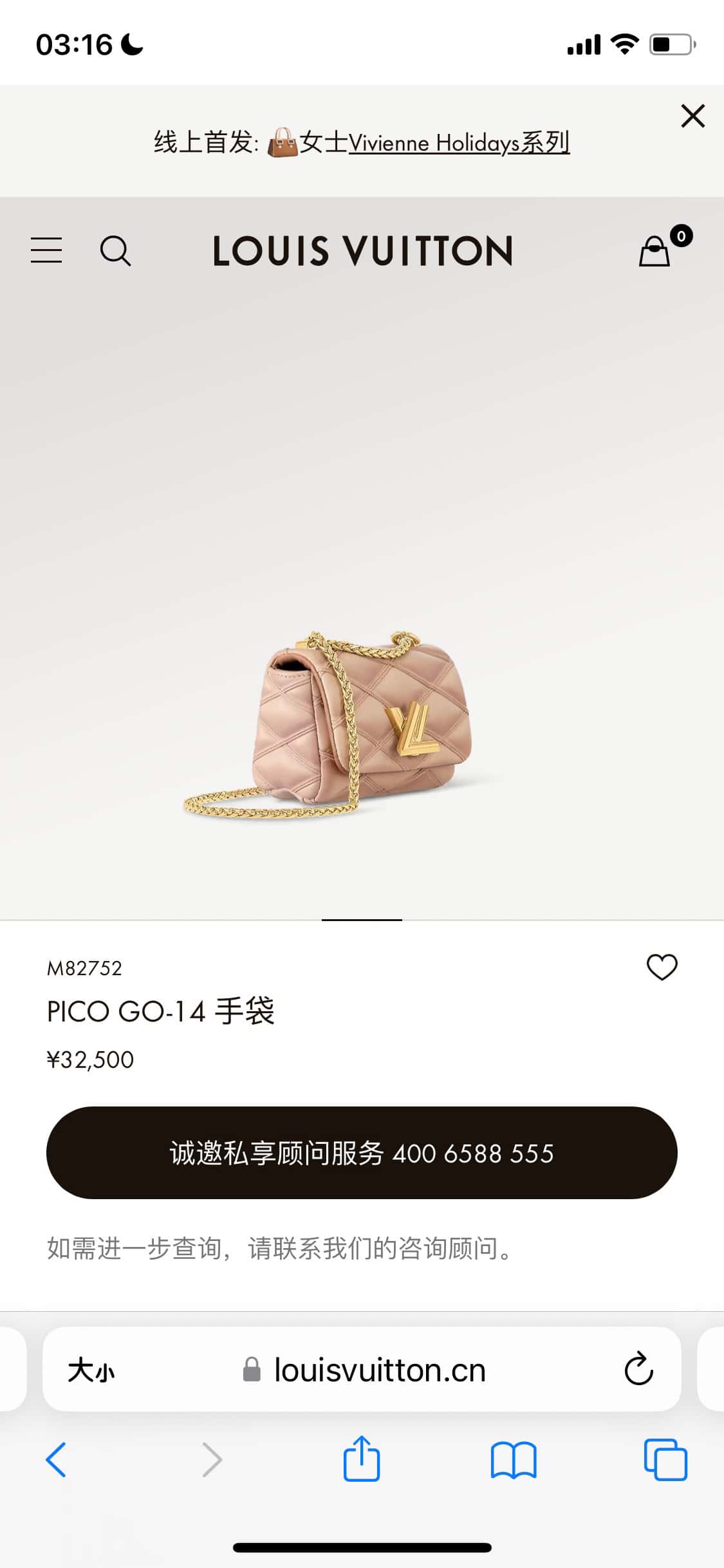This screenshot has width=724, height=1568.
Task: Open the Vivienne Holidays collection link
Action: click(458, 143)
